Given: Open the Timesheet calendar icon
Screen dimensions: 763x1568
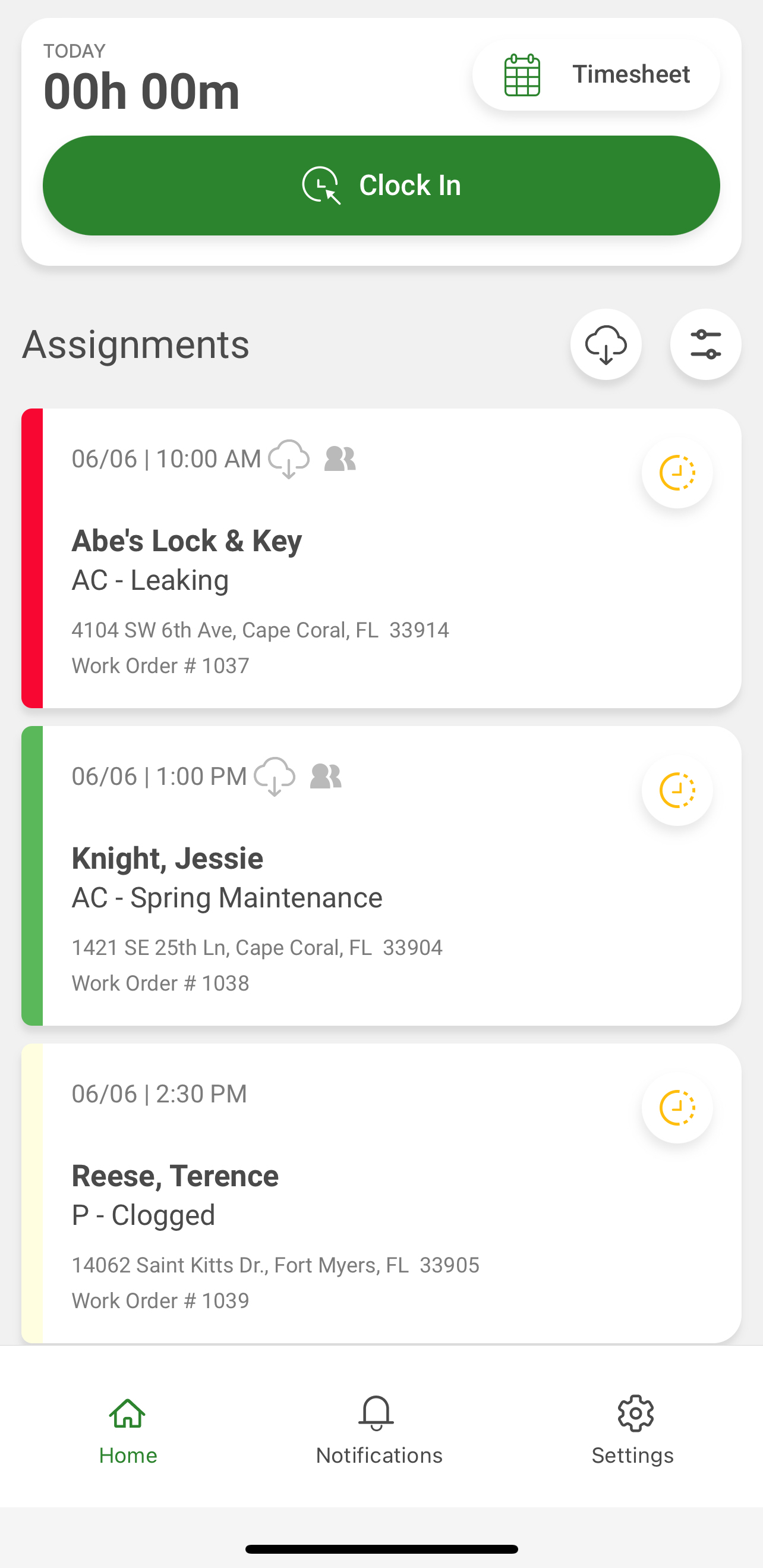Looking at the screenshot, I should click(522, 74).
